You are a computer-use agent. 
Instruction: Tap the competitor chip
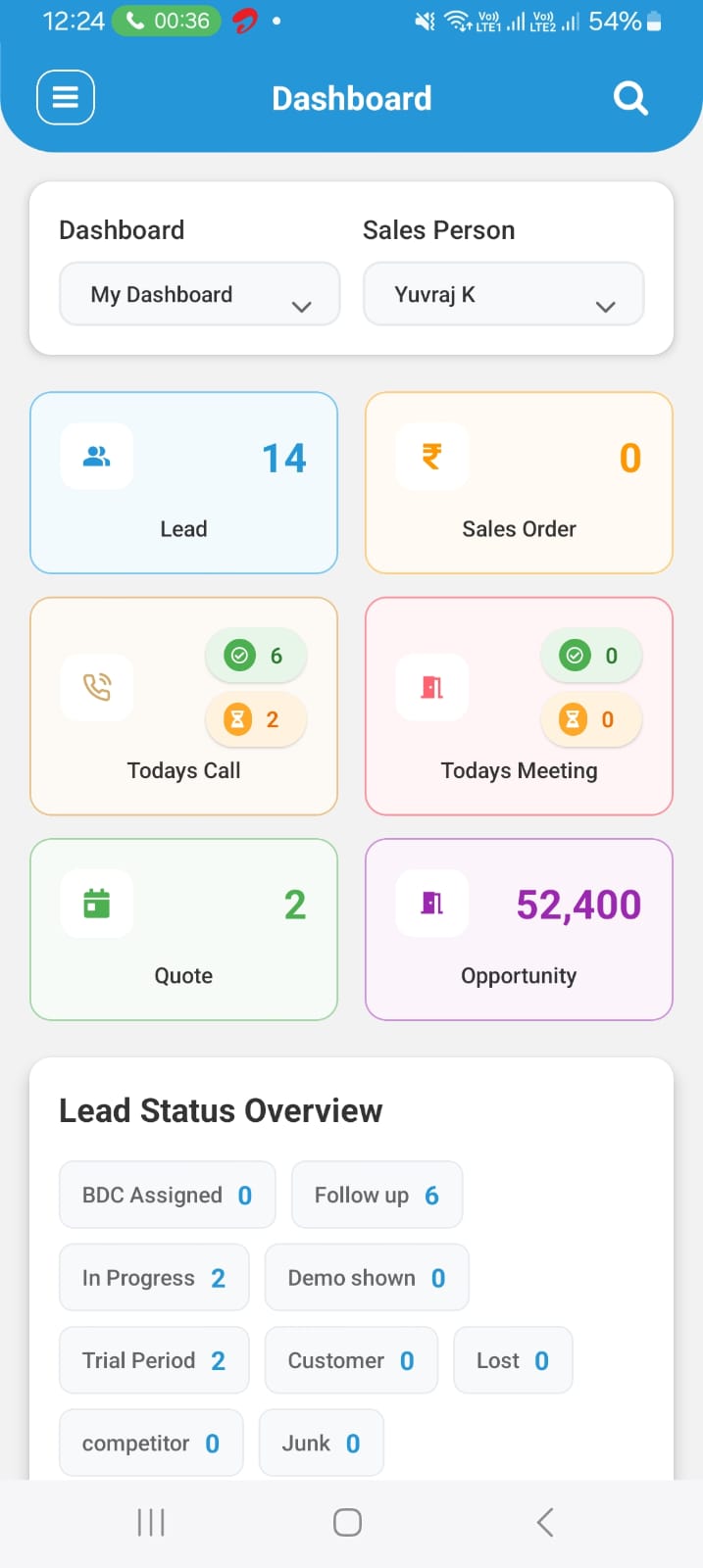(x=151, y=1443)
